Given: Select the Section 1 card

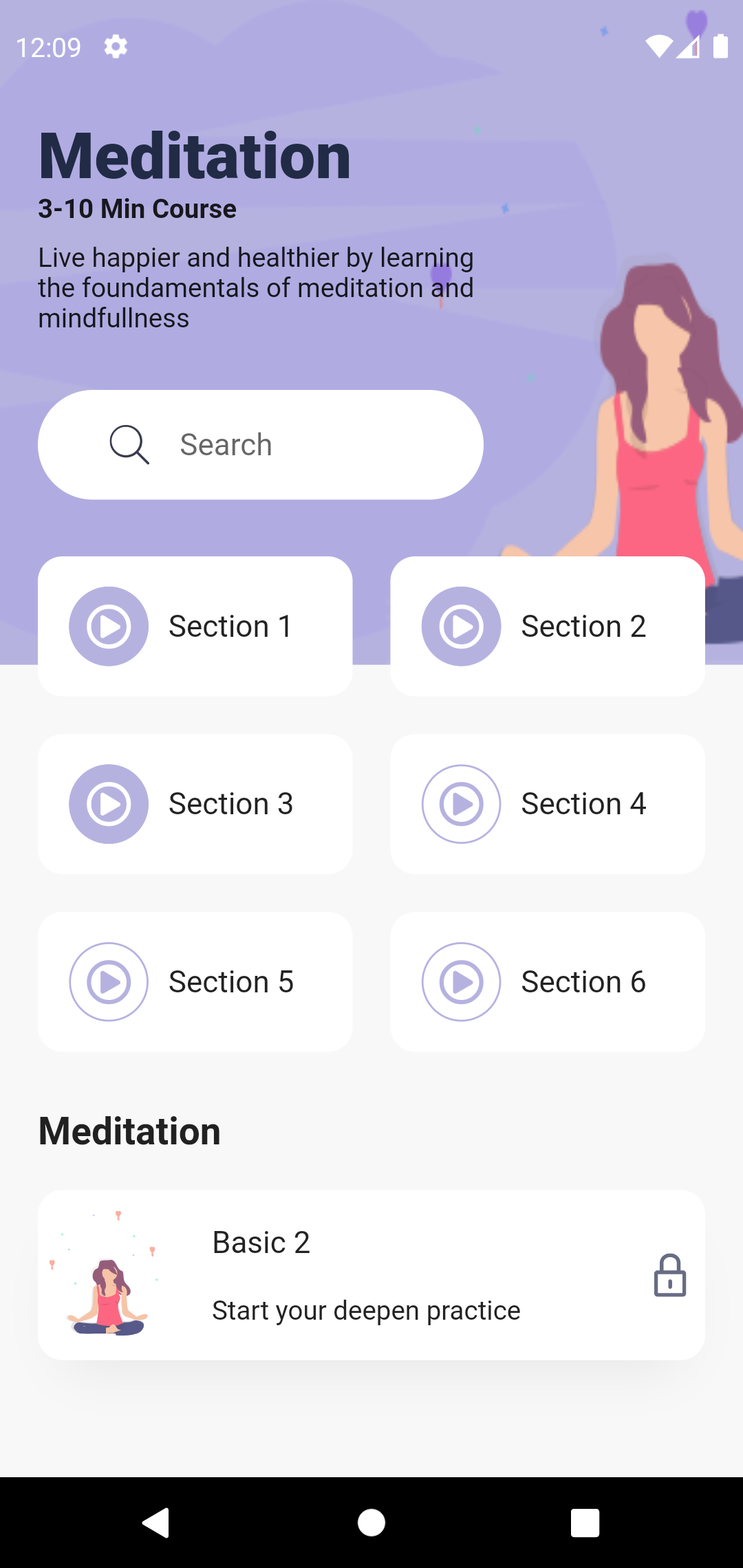Looking at the screenshot, I should point(195,626).
